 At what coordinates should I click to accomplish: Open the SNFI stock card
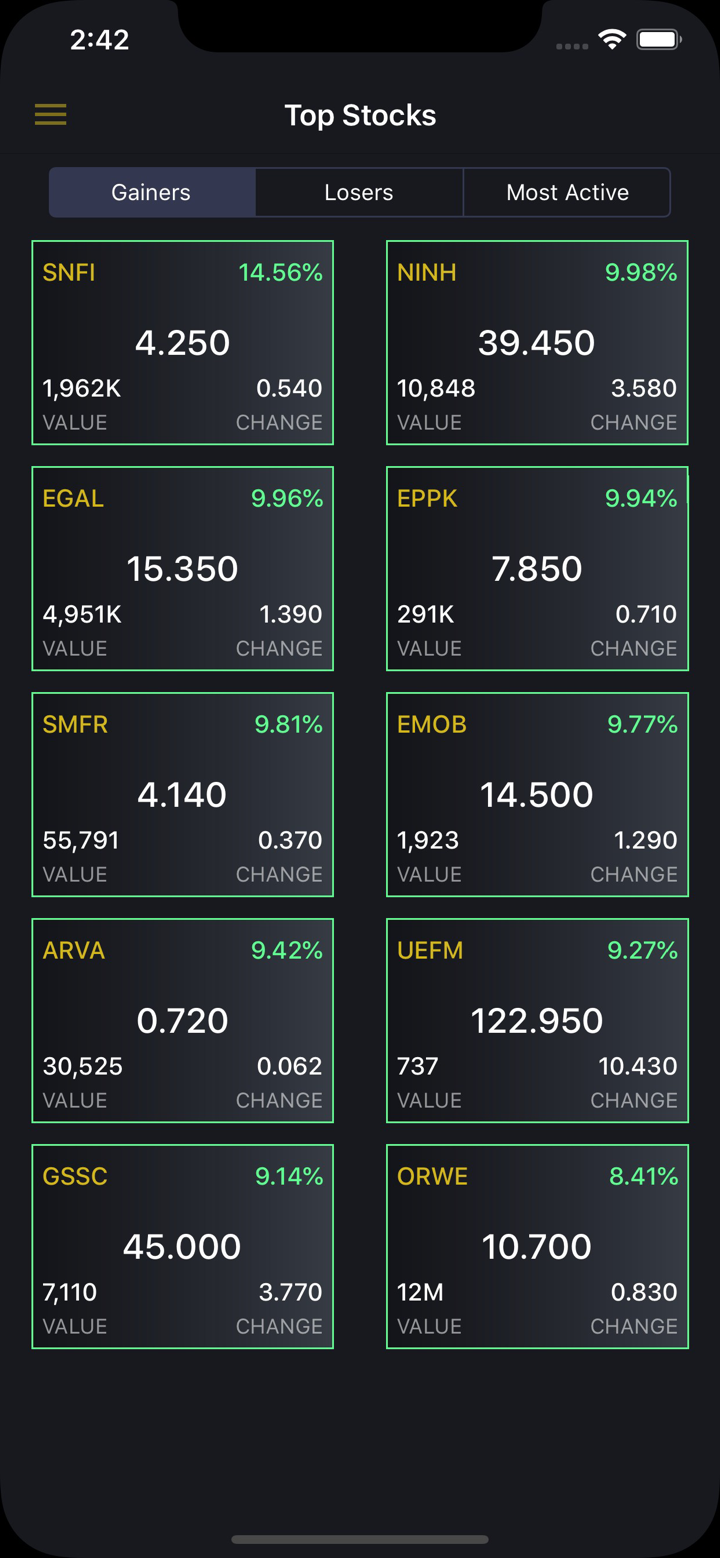pyautogui.click(x=183, y=343)
